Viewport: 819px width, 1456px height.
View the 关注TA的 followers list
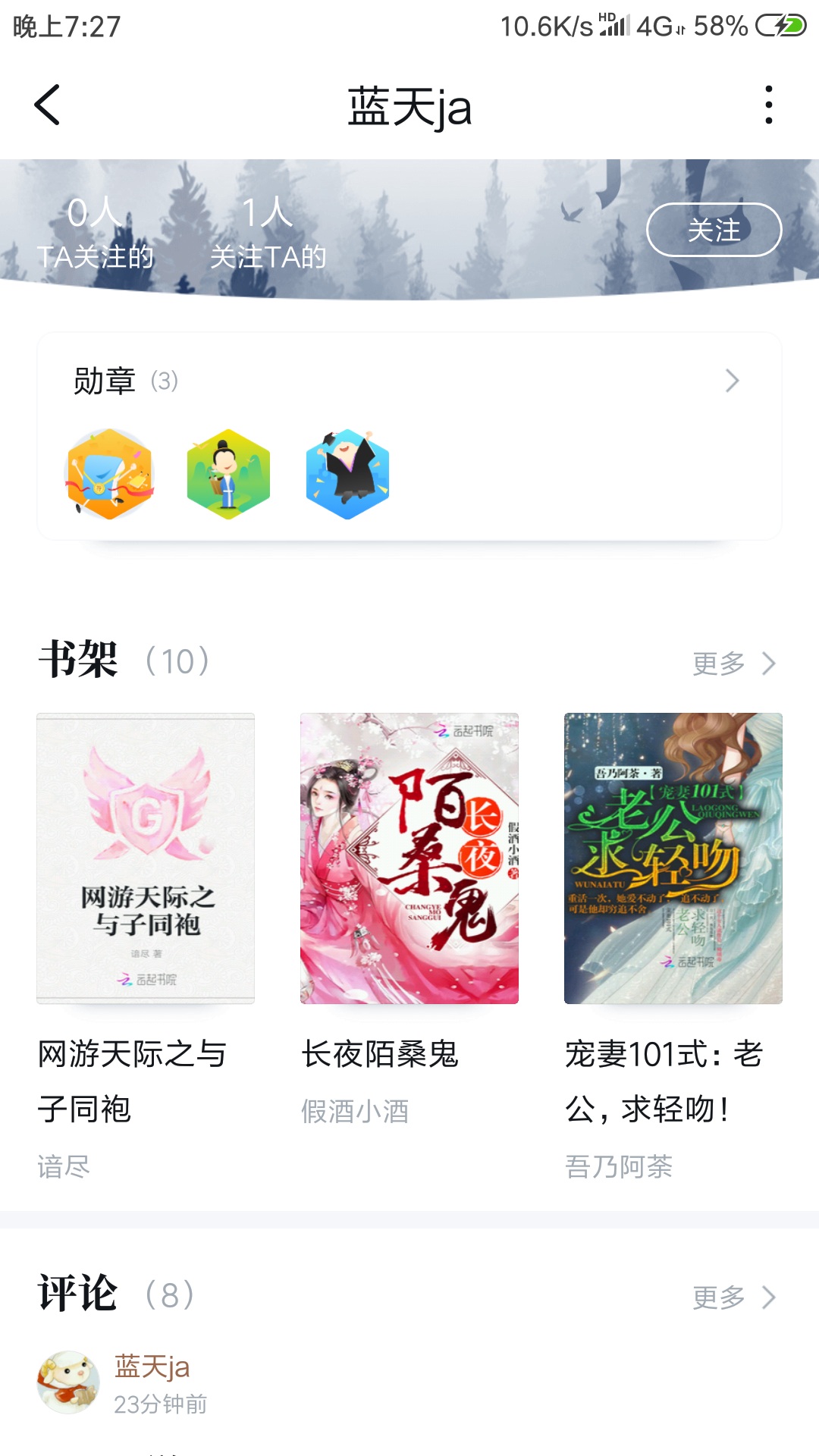268,233
